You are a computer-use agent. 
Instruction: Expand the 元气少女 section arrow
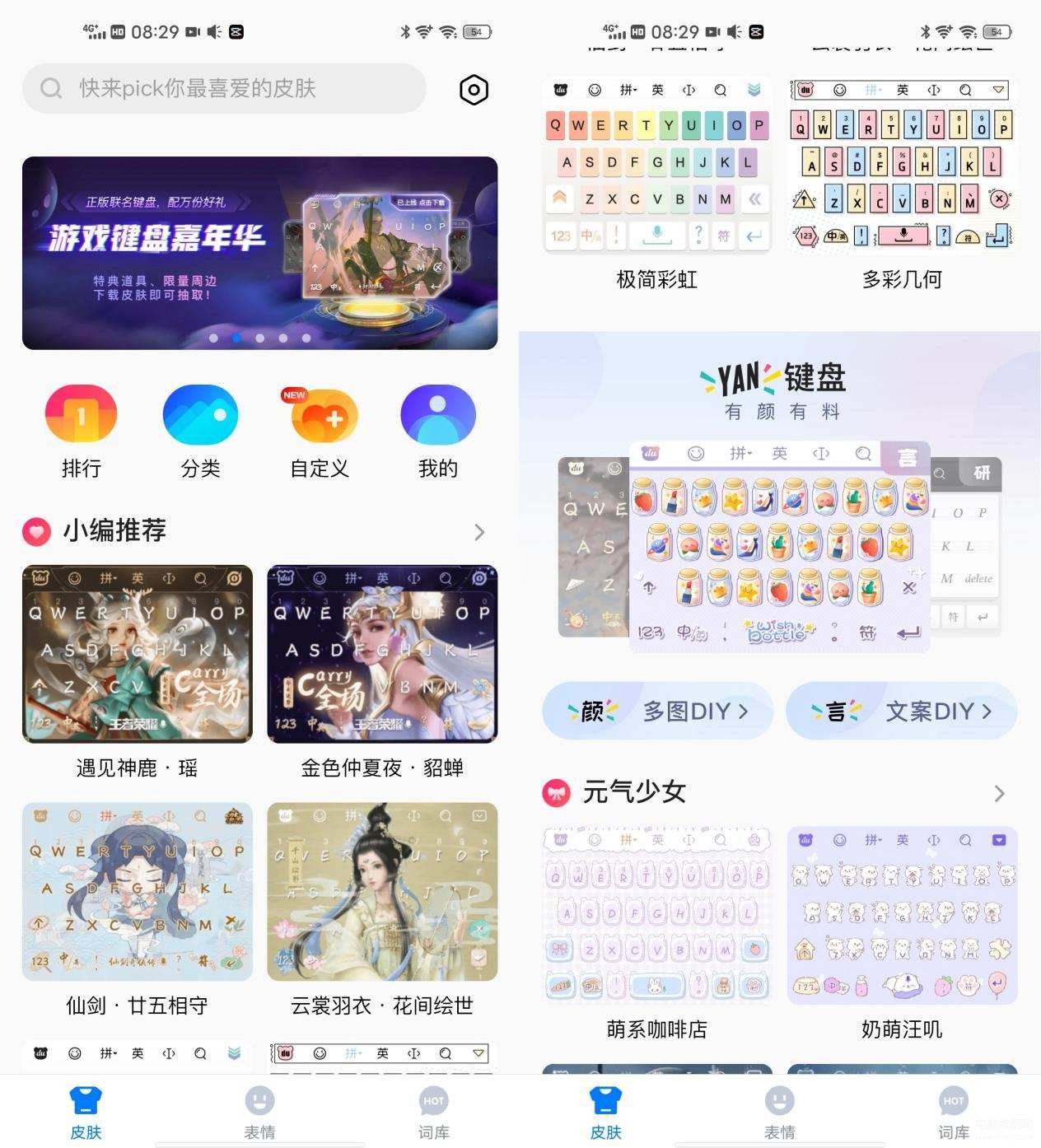click(x=999, y=793)
